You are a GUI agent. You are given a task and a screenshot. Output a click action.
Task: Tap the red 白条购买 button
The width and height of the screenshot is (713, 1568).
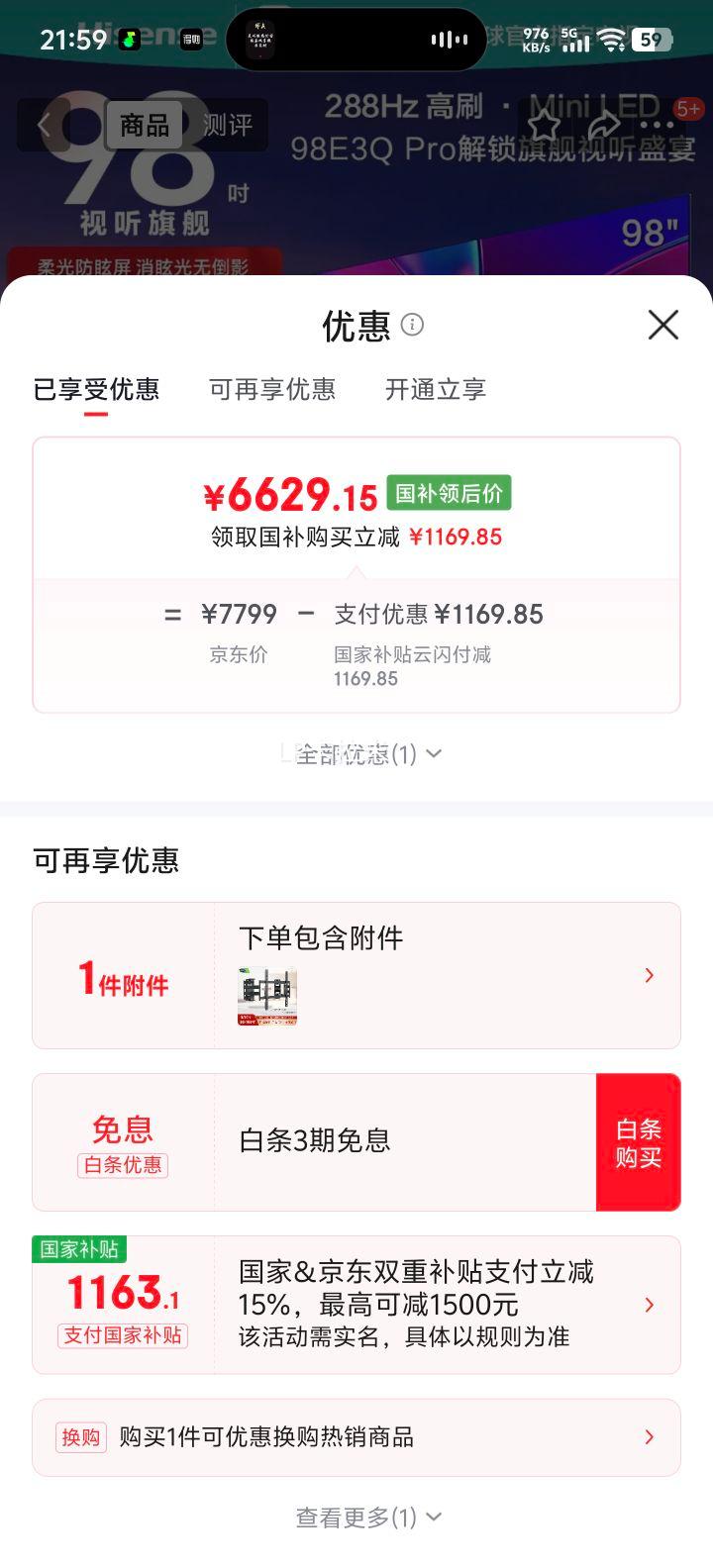coord(638,1141)
